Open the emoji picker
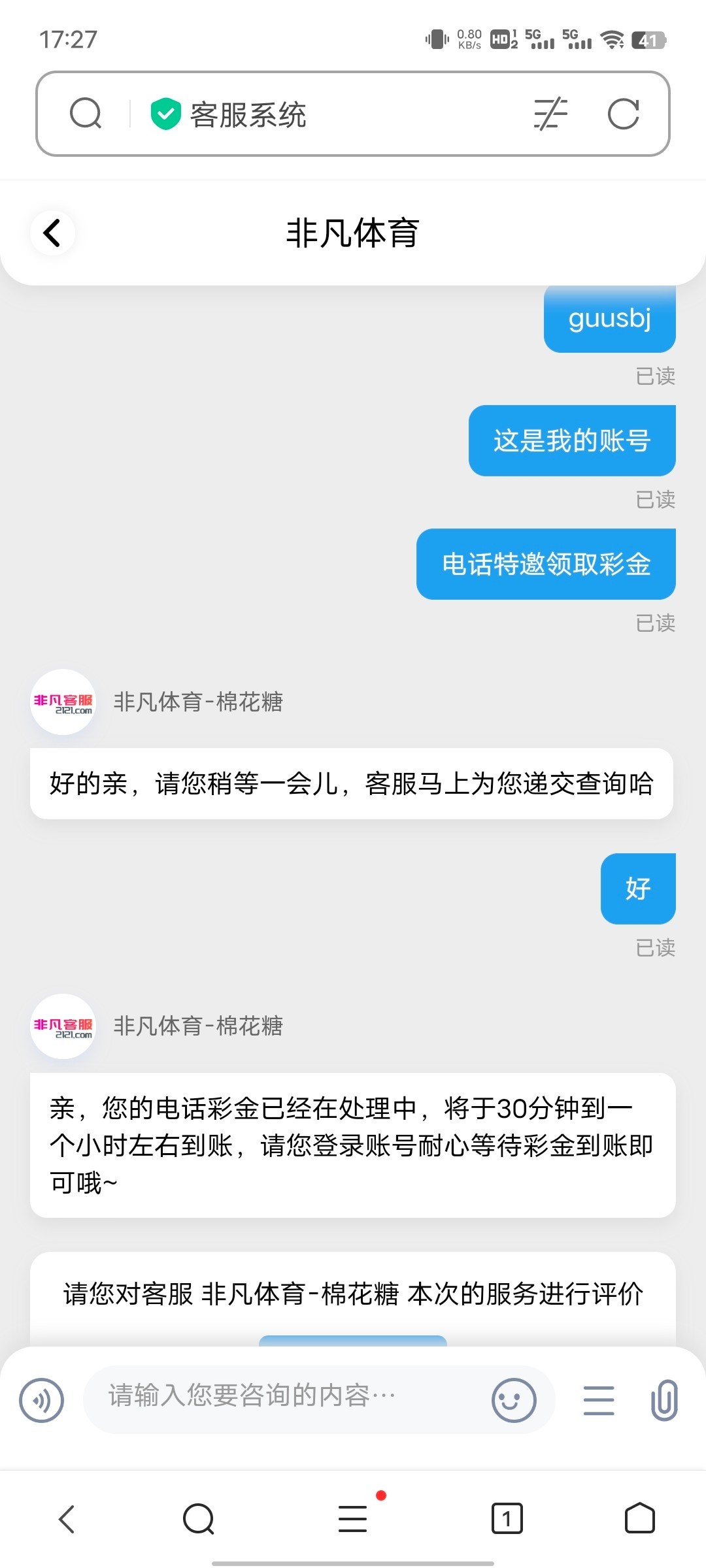Viewport: 706px width, 1568px height. (x=514, y=1400)
